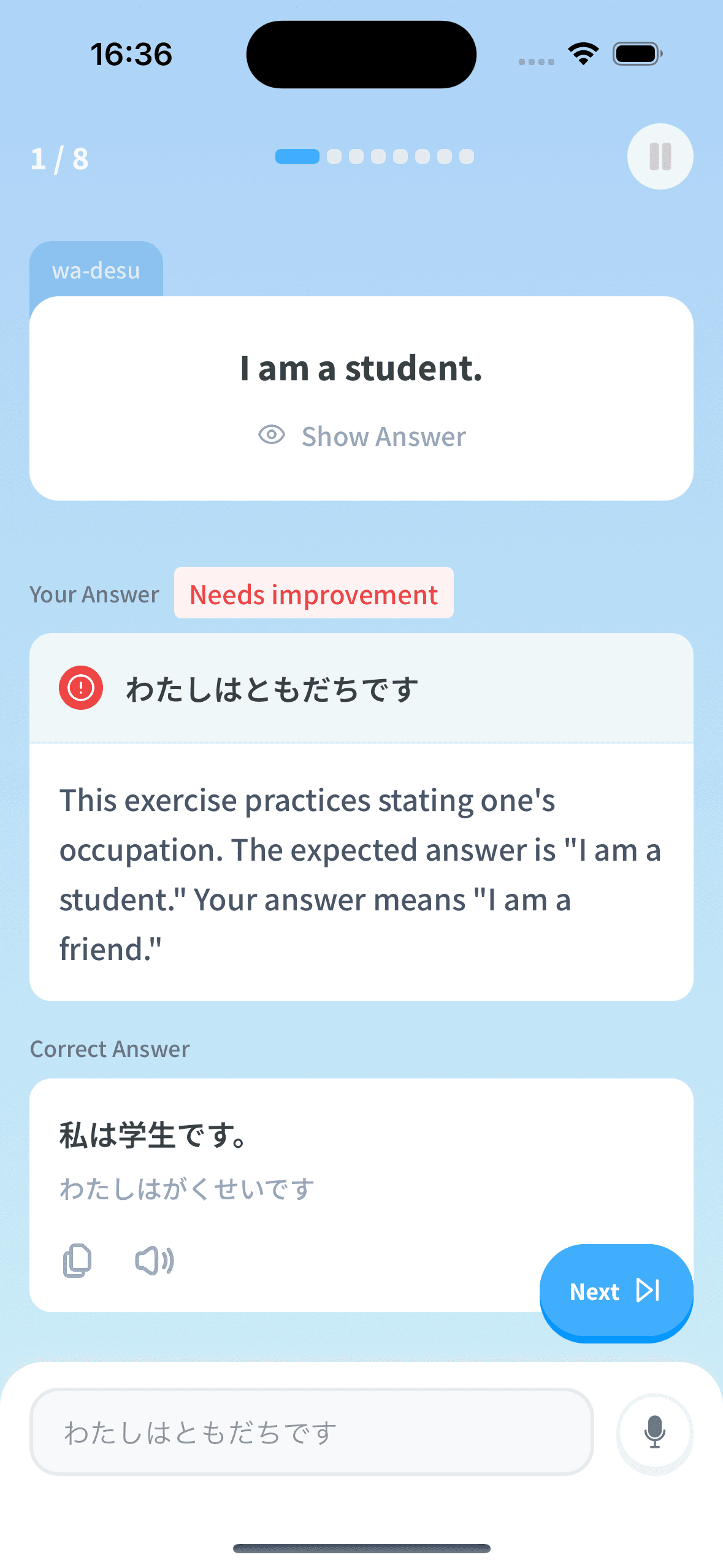The height and width of the screenshot is (1568, 723).
Task: Toggle Show Answer for the prompt
Action: (x=383, y=436)
